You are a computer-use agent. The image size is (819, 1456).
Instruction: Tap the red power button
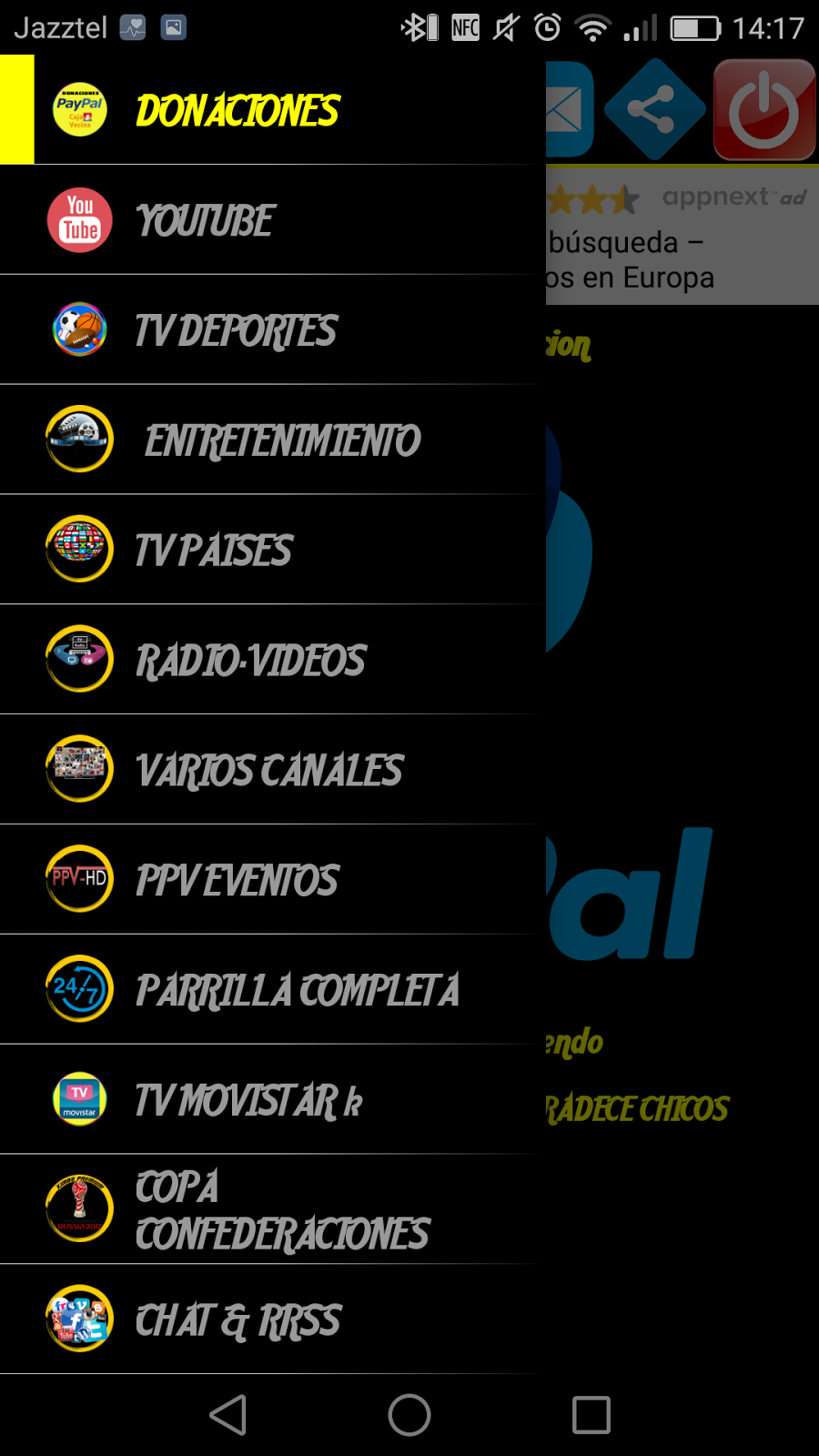tap(764, 110)
